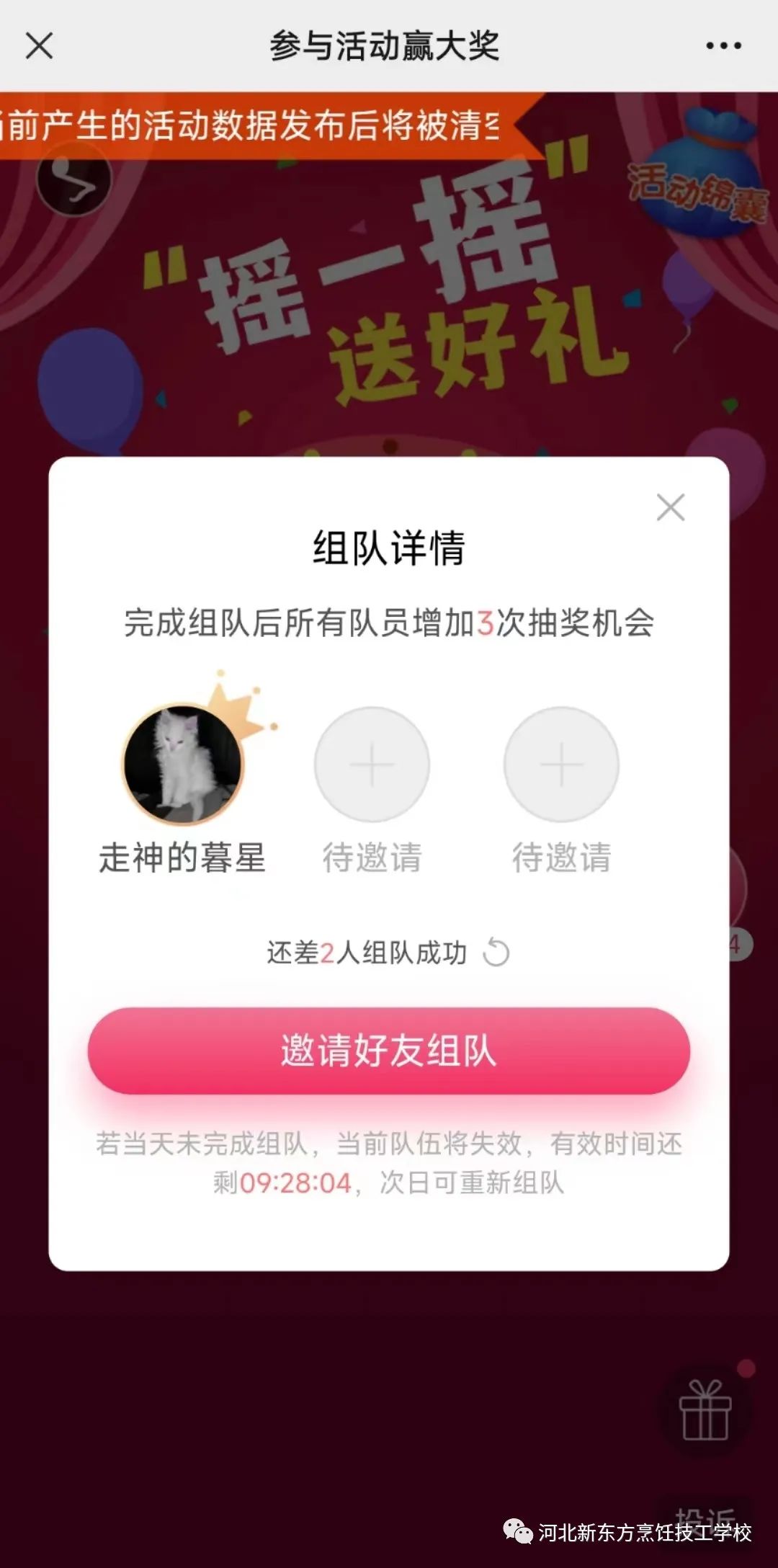Close the webview with the X icon
The height and width of the screenshot is (1568, 778).
click(39, 45)
